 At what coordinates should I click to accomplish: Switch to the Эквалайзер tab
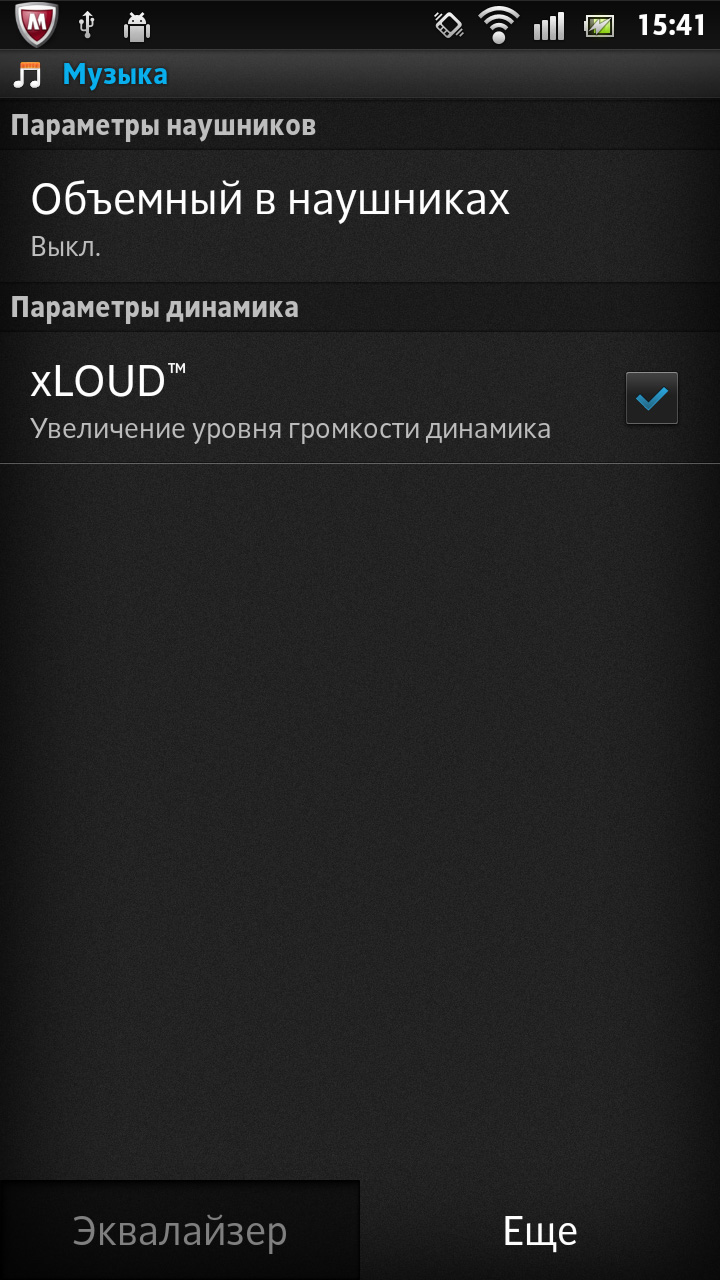(180, 1231)
